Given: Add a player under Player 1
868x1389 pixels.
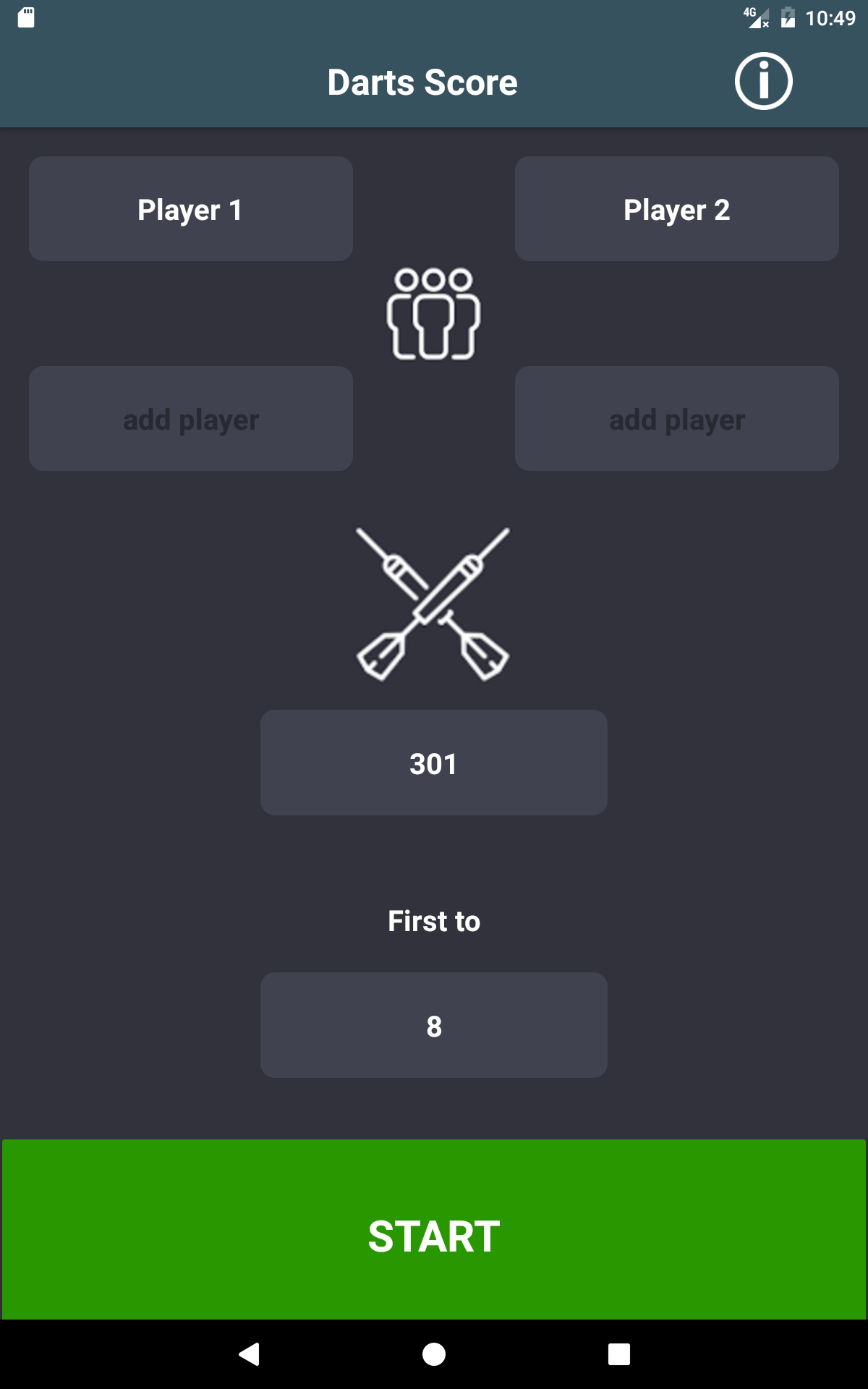Looking at the screenshot, I should 191,419.
